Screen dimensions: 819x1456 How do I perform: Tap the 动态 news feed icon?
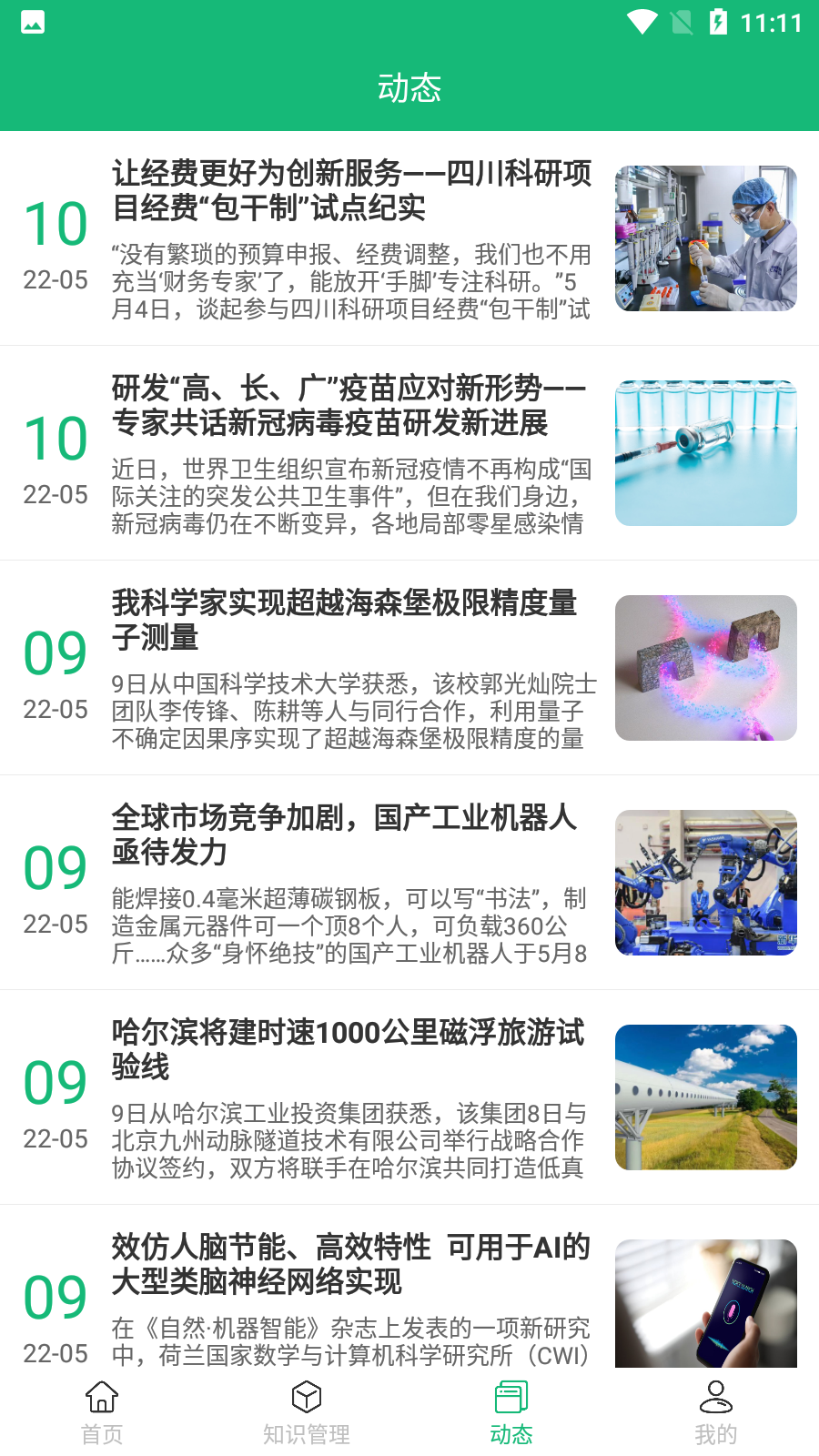coord(511,1395)
